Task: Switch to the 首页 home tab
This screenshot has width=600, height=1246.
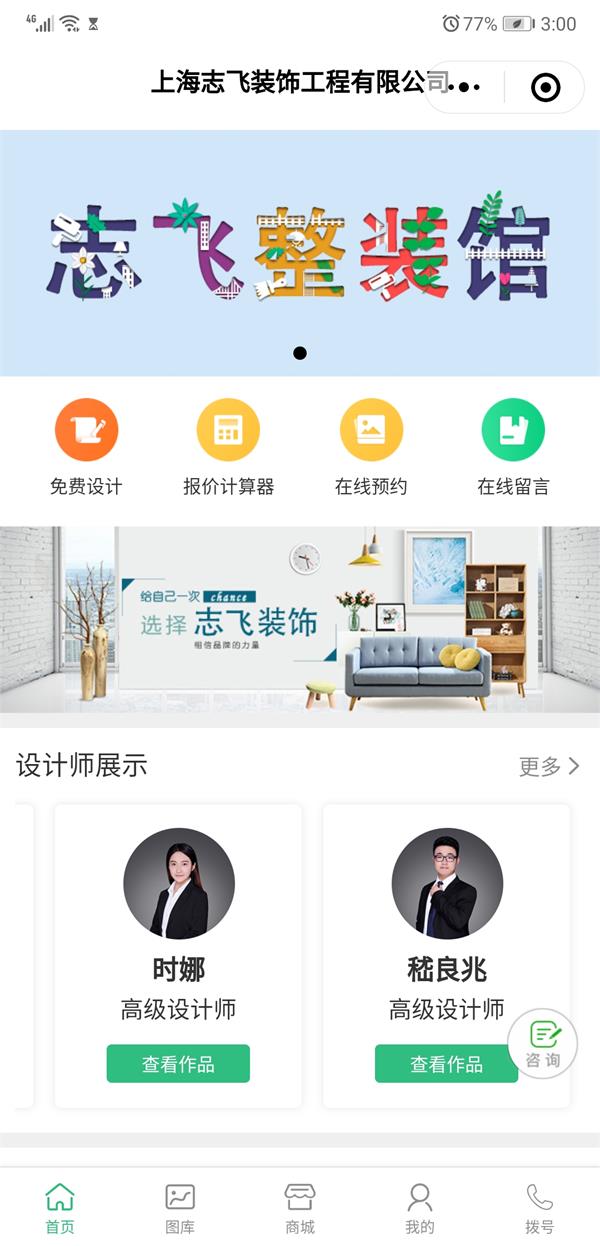Action: (x=60, y=1207)
